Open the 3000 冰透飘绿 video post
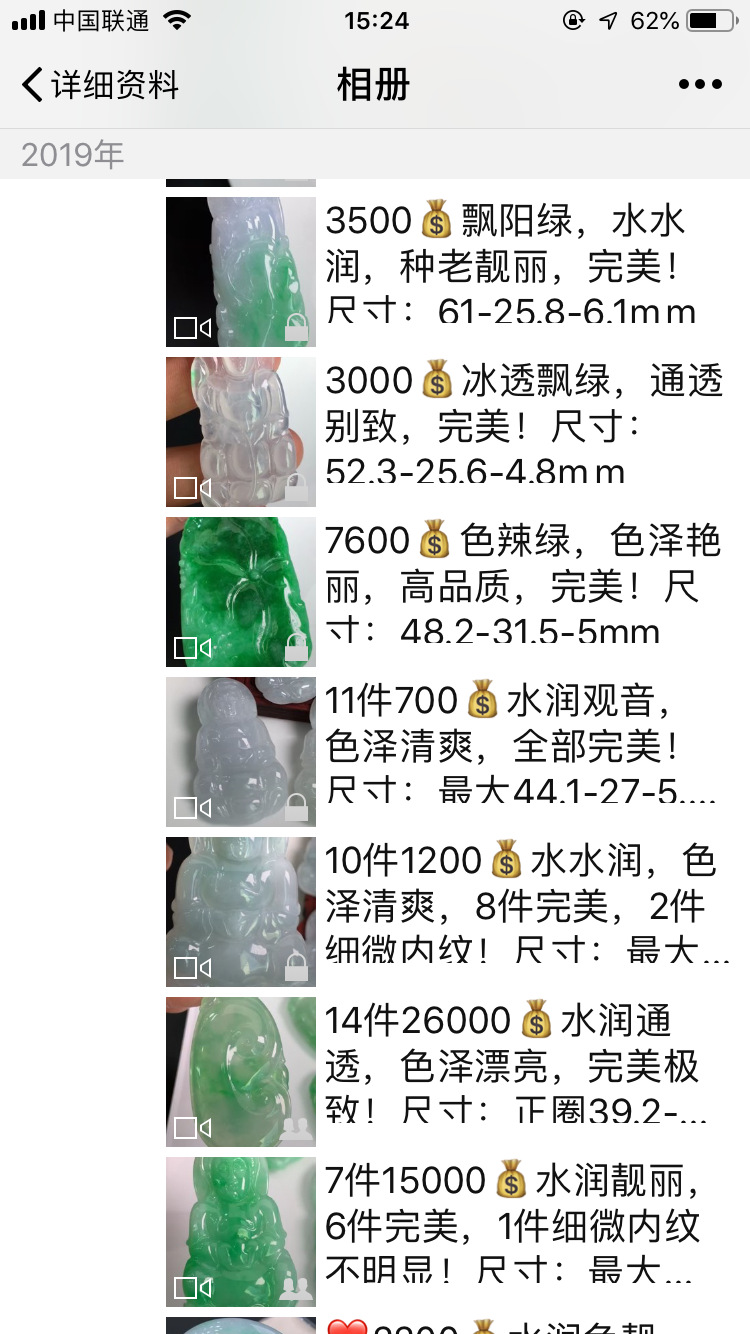This screenshot has height=1334, width=750. (x=448, y=432)
